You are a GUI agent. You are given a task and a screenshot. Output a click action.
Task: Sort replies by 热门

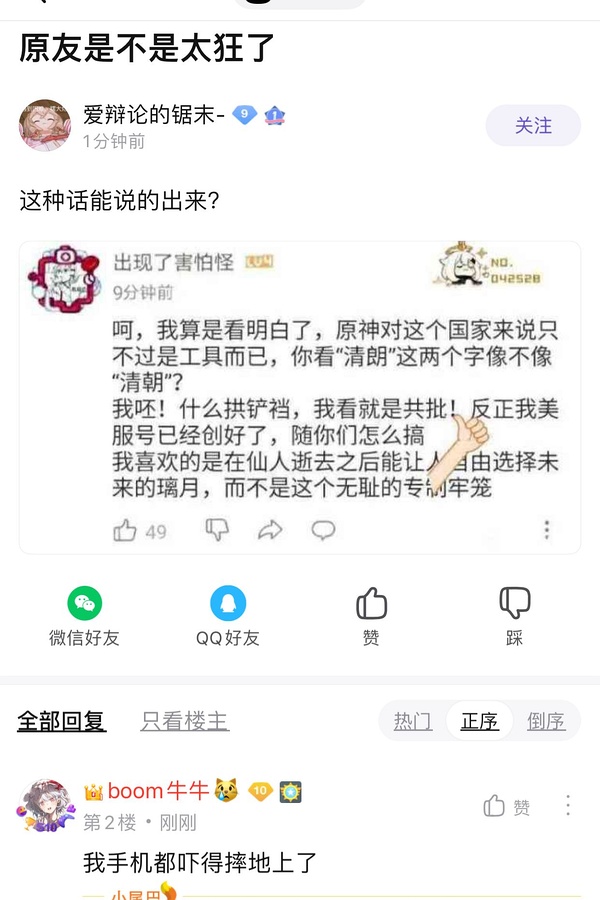coord(412,721)
